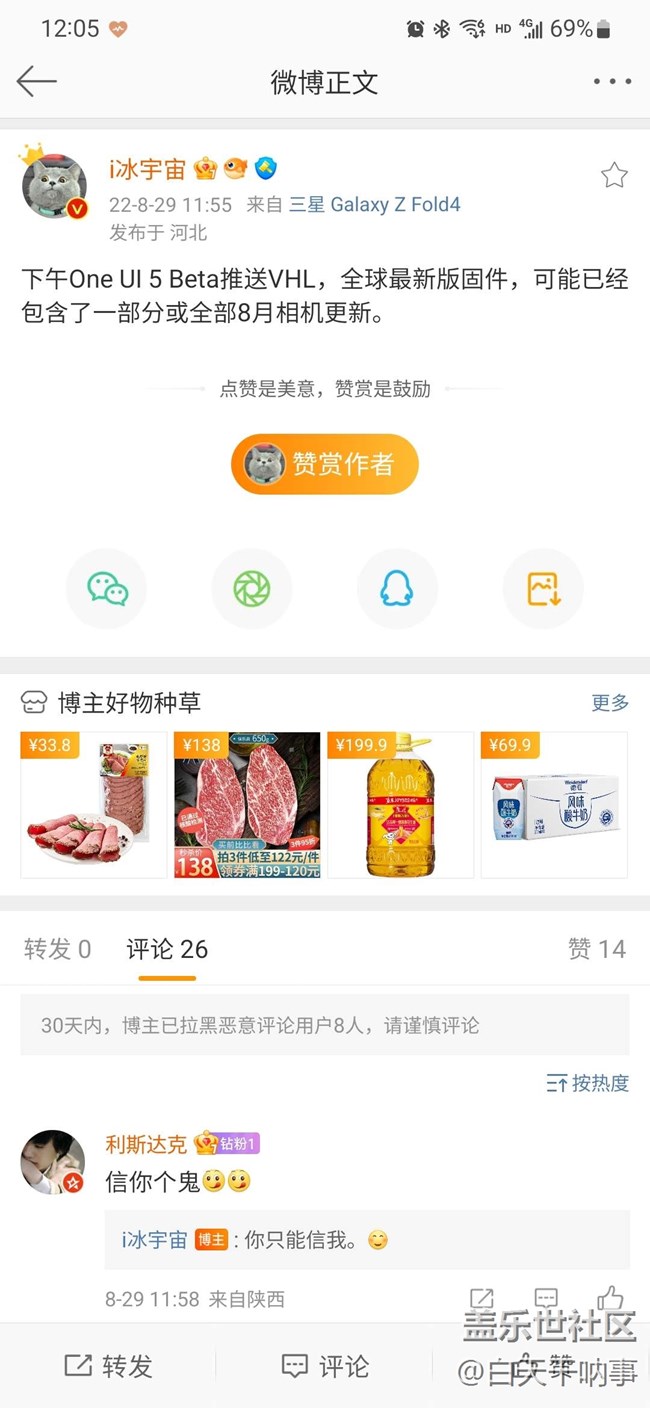Repost using the bottom 转发 button
Viewport: 650px width, 1408px height.
[108, 1366]
